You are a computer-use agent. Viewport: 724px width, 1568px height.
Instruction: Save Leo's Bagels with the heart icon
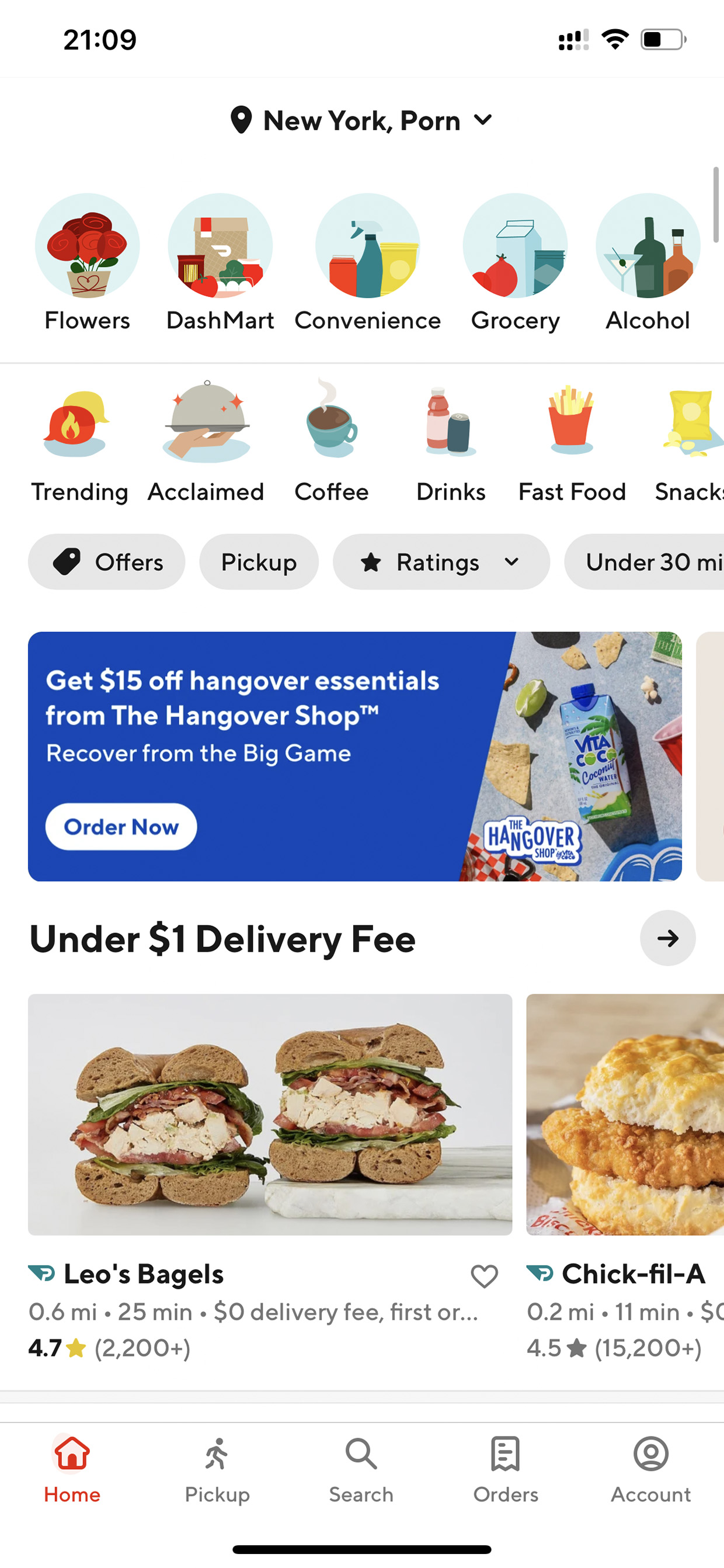[484, 1276]
